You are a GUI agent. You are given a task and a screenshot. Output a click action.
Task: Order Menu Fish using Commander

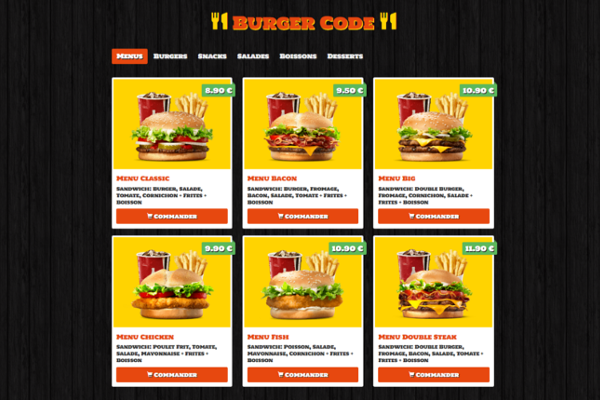point(302,375)
